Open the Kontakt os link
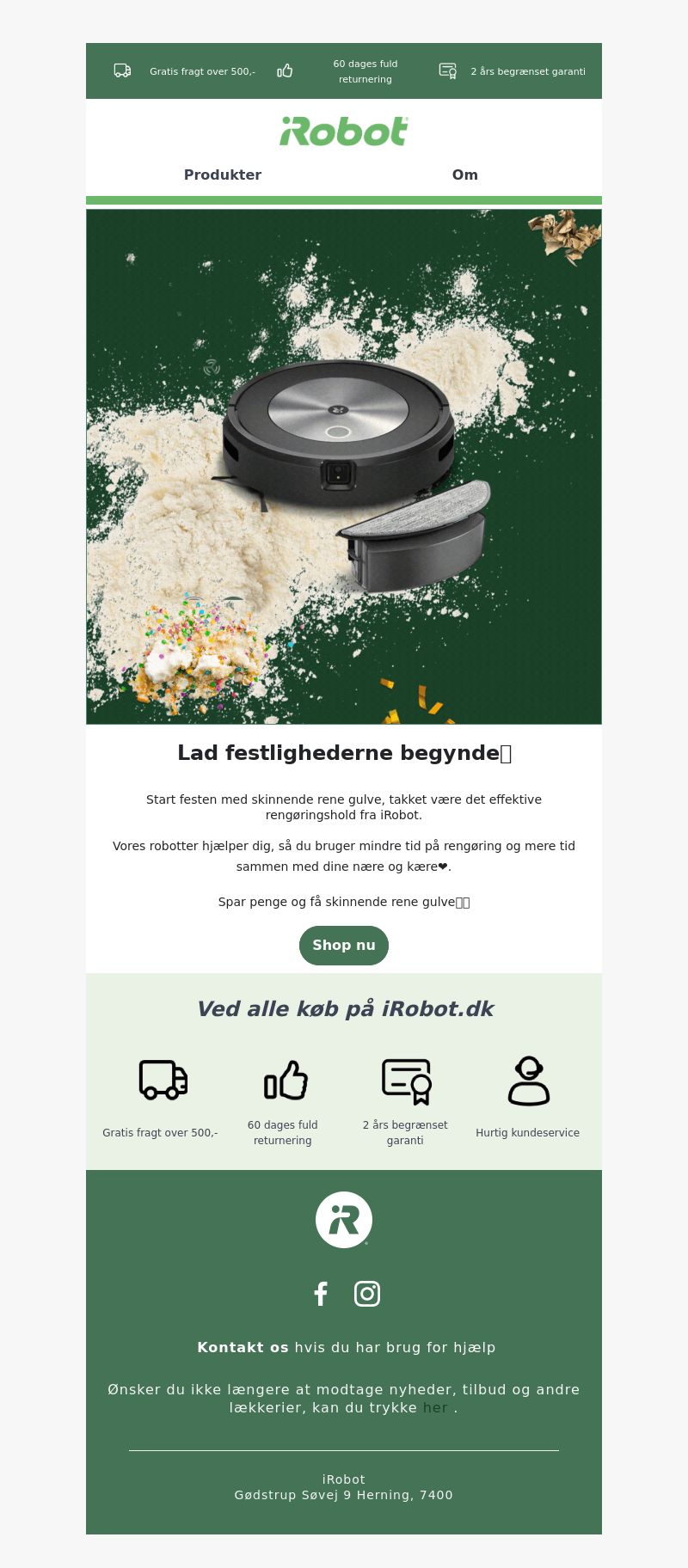This screenshot has height=1568, width=688. pyautogui.click(x=243, y=1347)
